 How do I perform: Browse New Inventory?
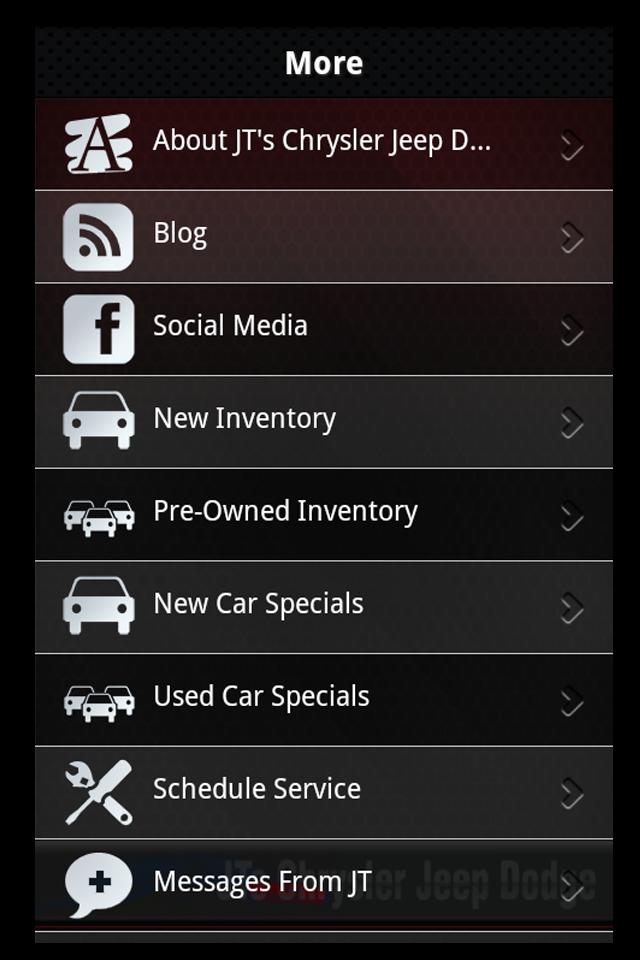click(323, 421)
